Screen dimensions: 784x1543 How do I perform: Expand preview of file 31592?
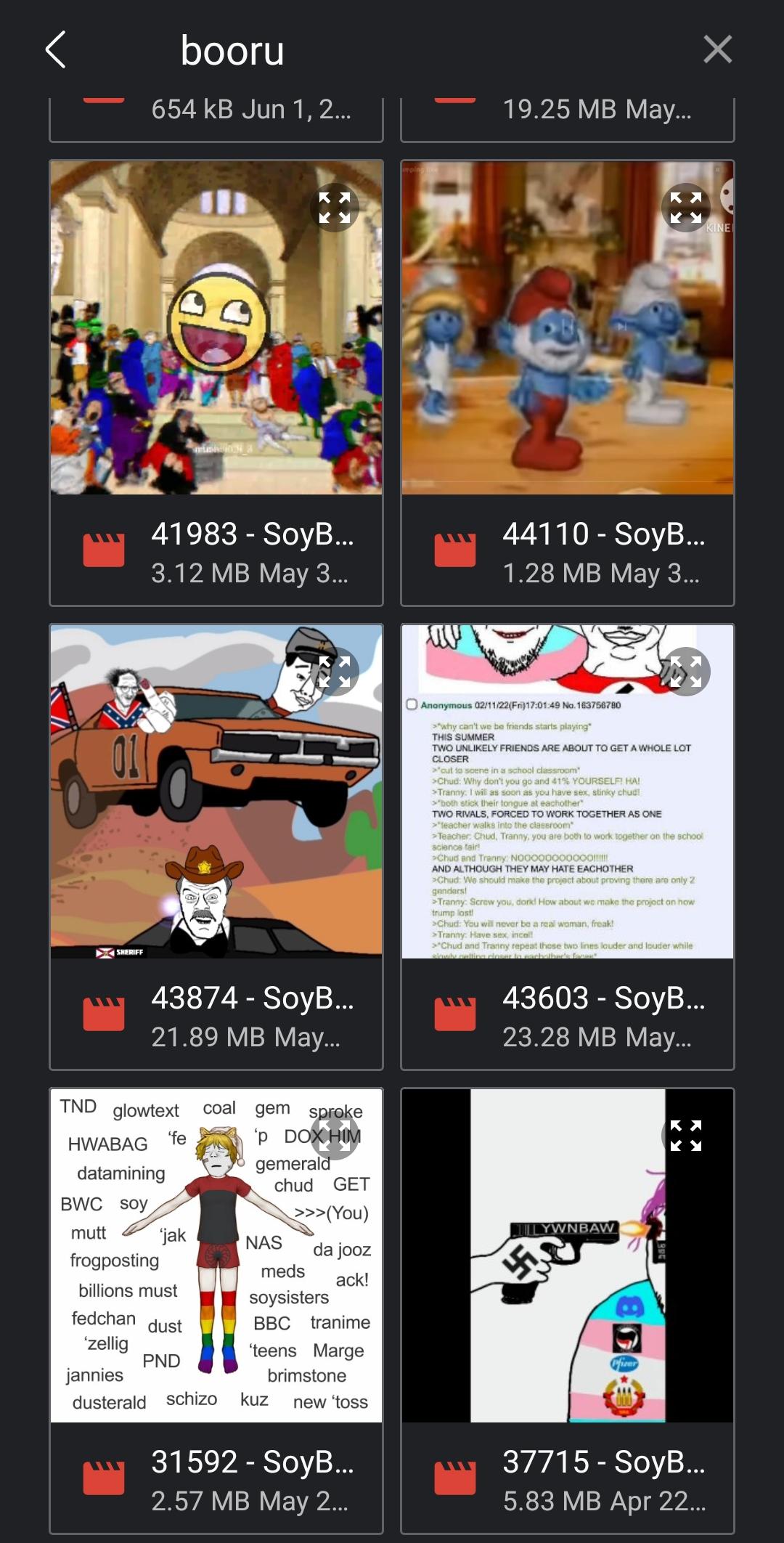tap(335, 1136)
